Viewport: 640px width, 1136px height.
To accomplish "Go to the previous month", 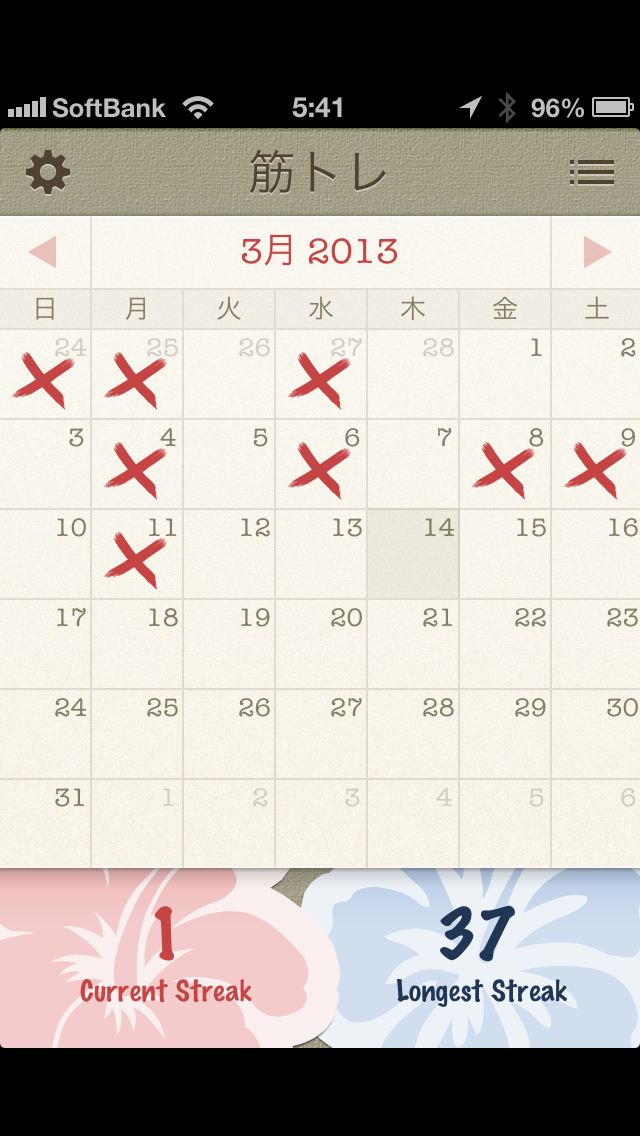I will [44, 252].
